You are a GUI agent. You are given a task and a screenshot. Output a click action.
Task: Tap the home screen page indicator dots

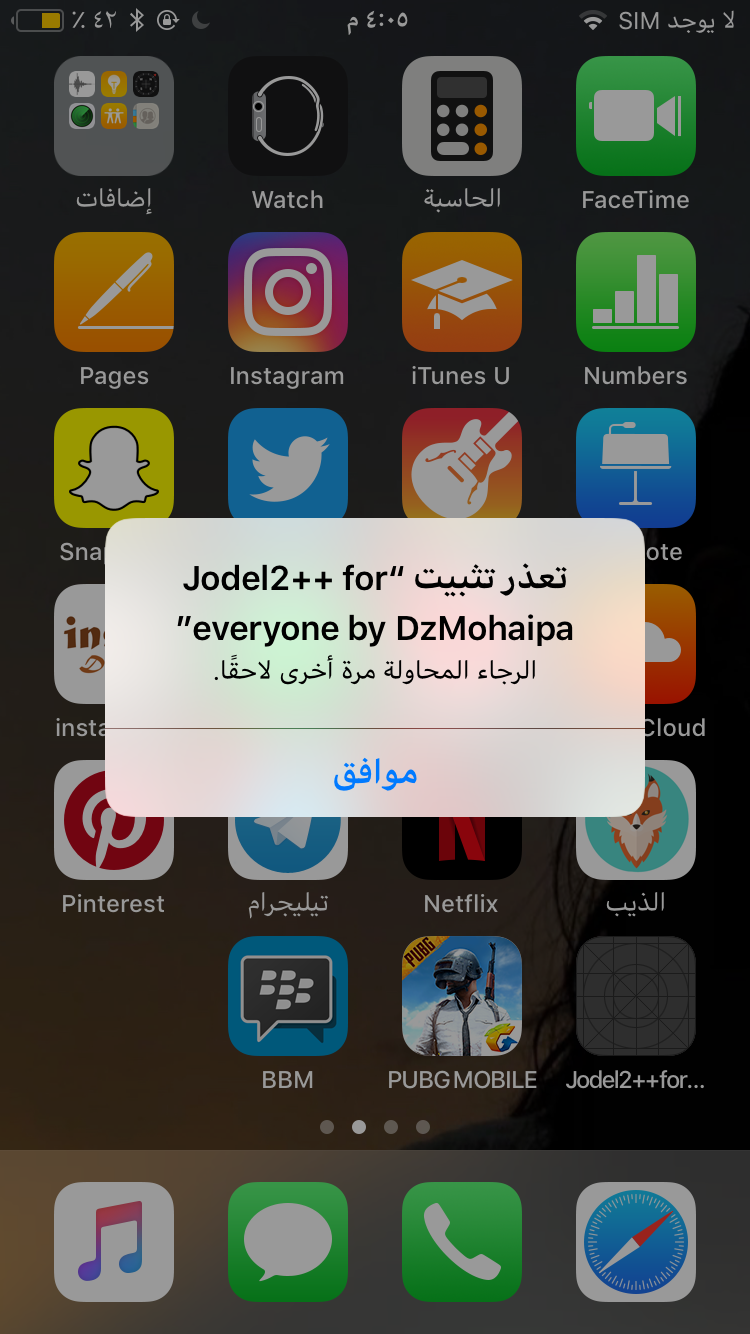click(375, 1127)
